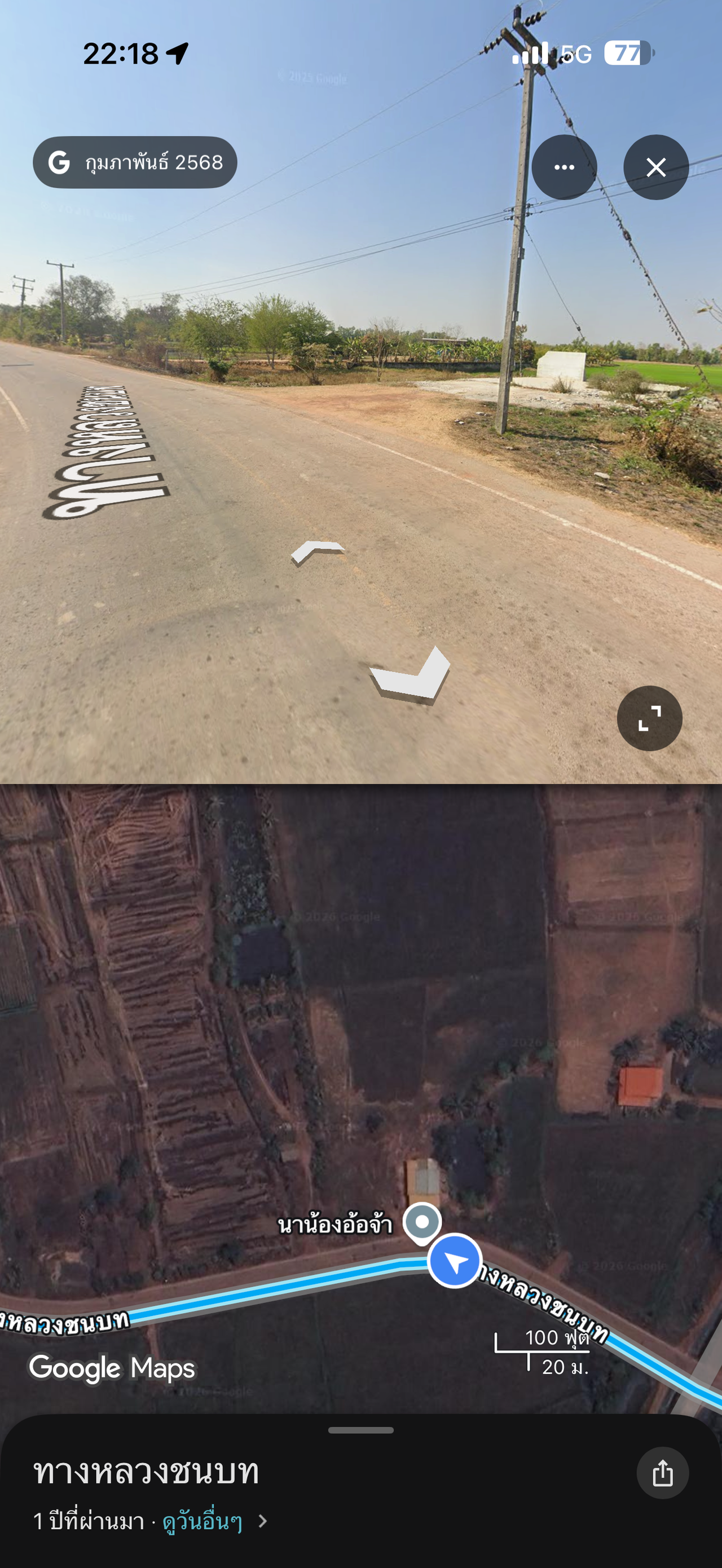The width and height of the screenshot is (722, 1568).
Task: Move backward using the lower road arrow
Action: [412, 677]
